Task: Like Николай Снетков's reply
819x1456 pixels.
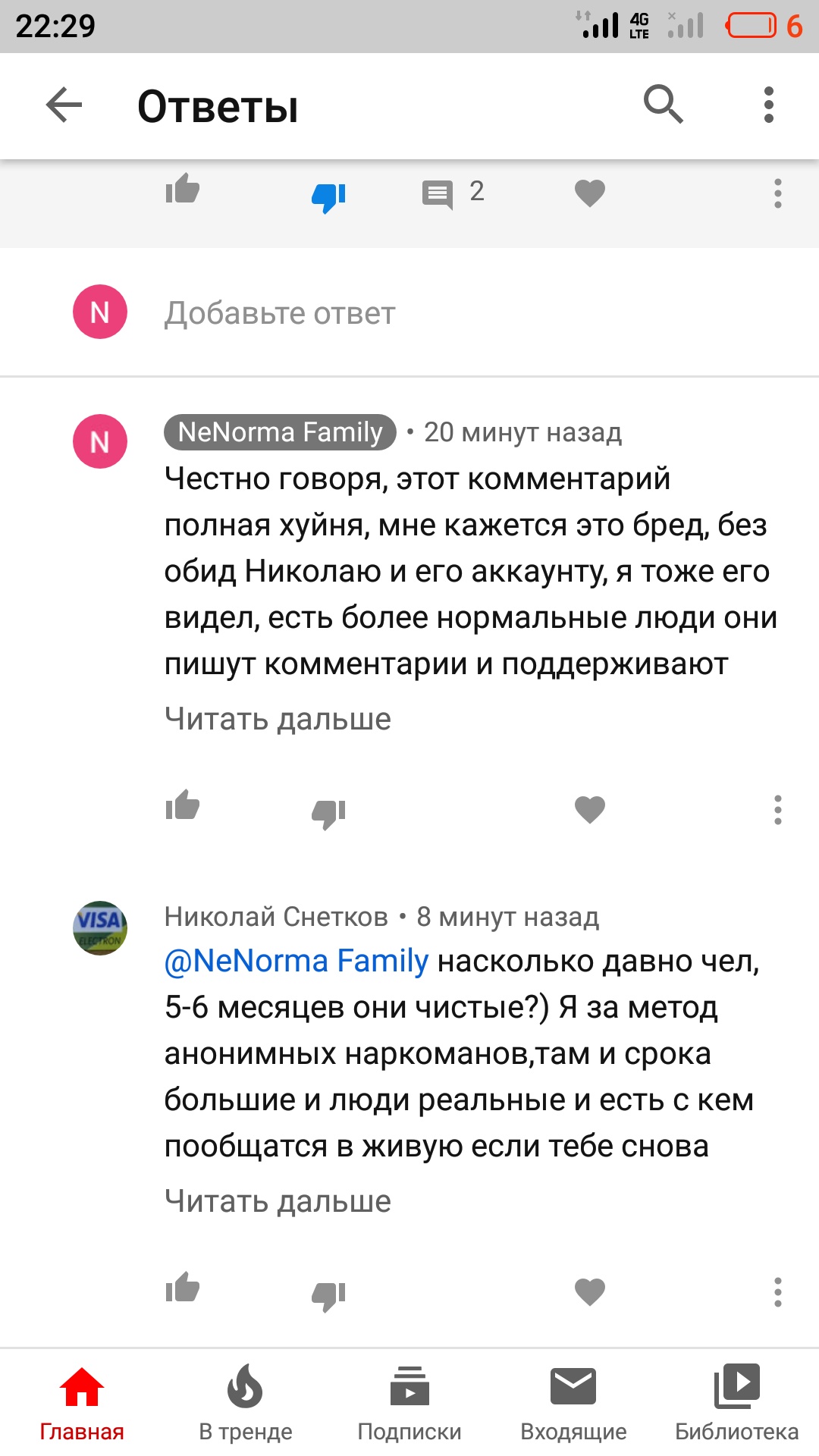Action: 183,1289
